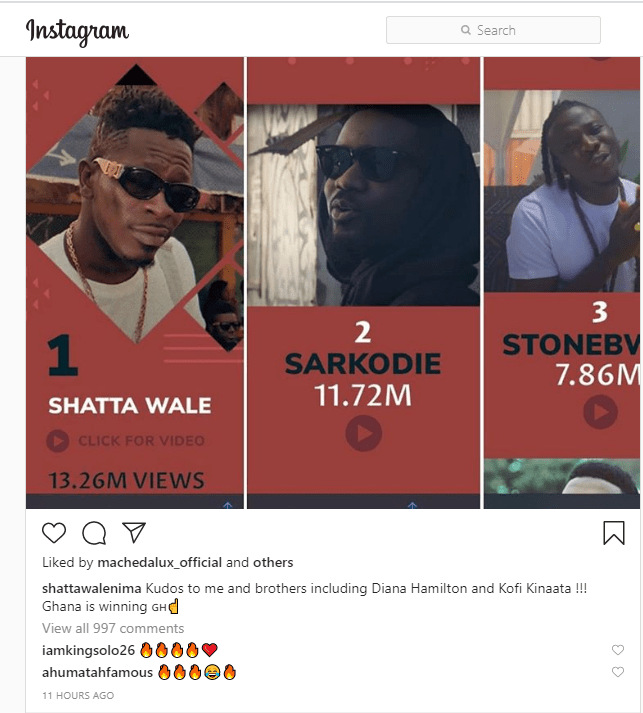Open the Instagram search box
Viewport: 643px width, 713px height.
tap(493, 30)
